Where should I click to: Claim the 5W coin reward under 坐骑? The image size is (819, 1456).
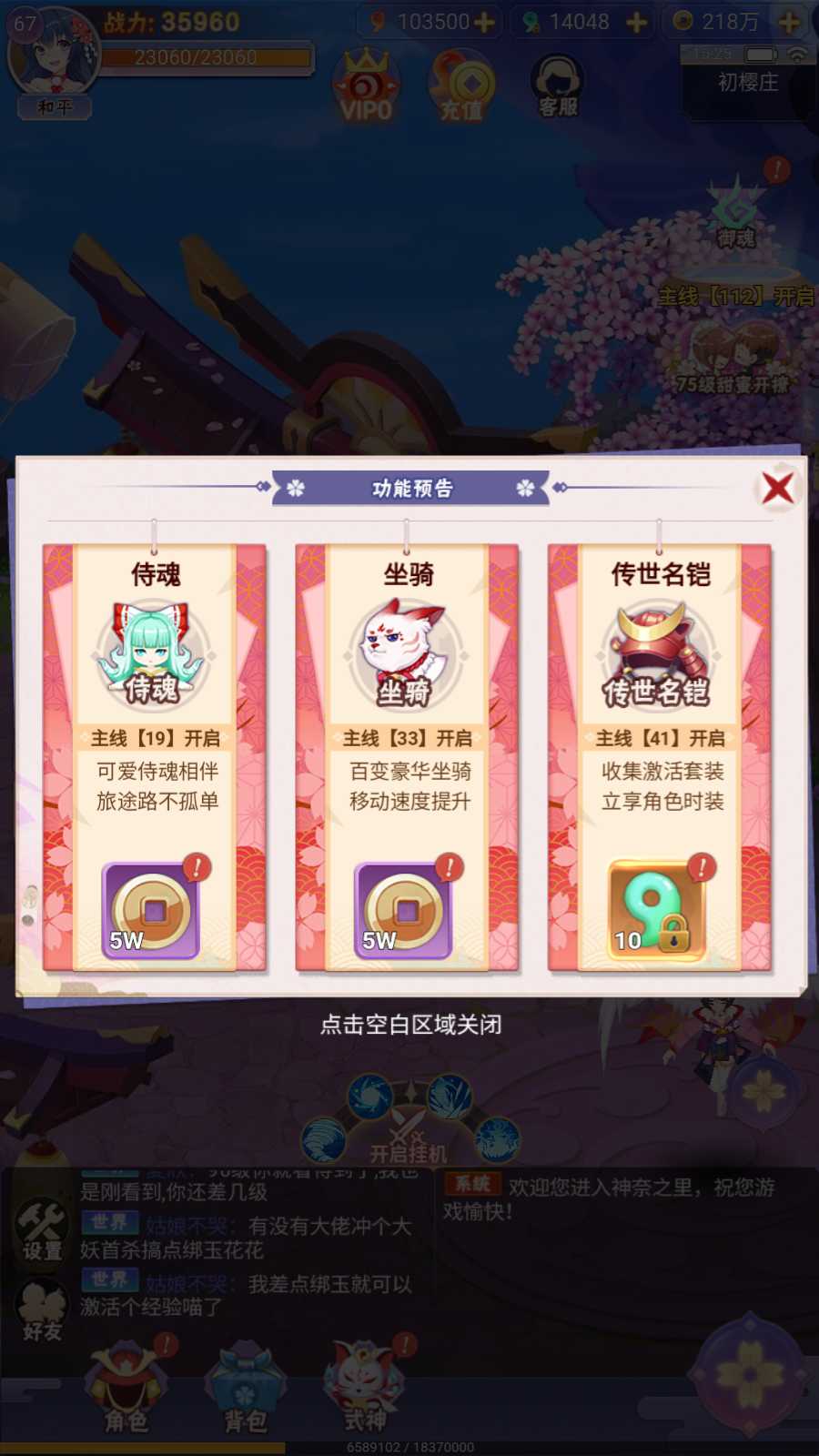coord(404,911)
